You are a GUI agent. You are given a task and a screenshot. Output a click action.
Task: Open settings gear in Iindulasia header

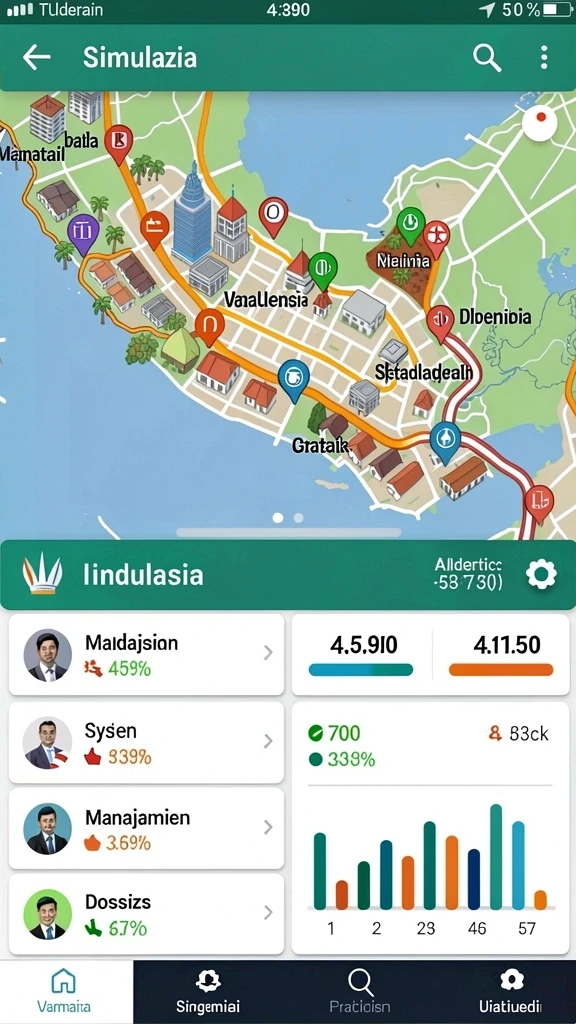click(541, 575)
